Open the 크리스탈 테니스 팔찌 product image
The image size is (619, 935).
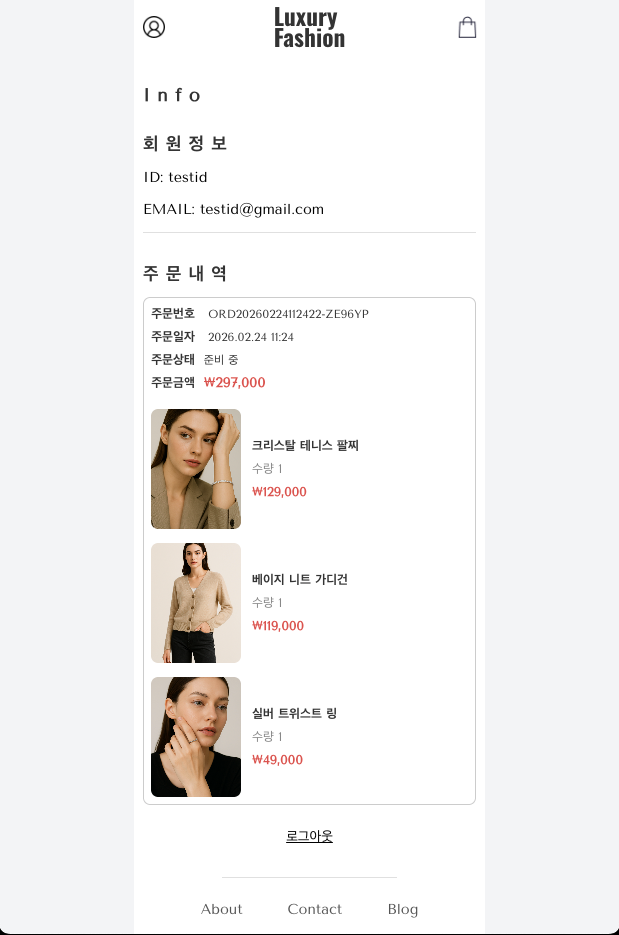point(196,468)
